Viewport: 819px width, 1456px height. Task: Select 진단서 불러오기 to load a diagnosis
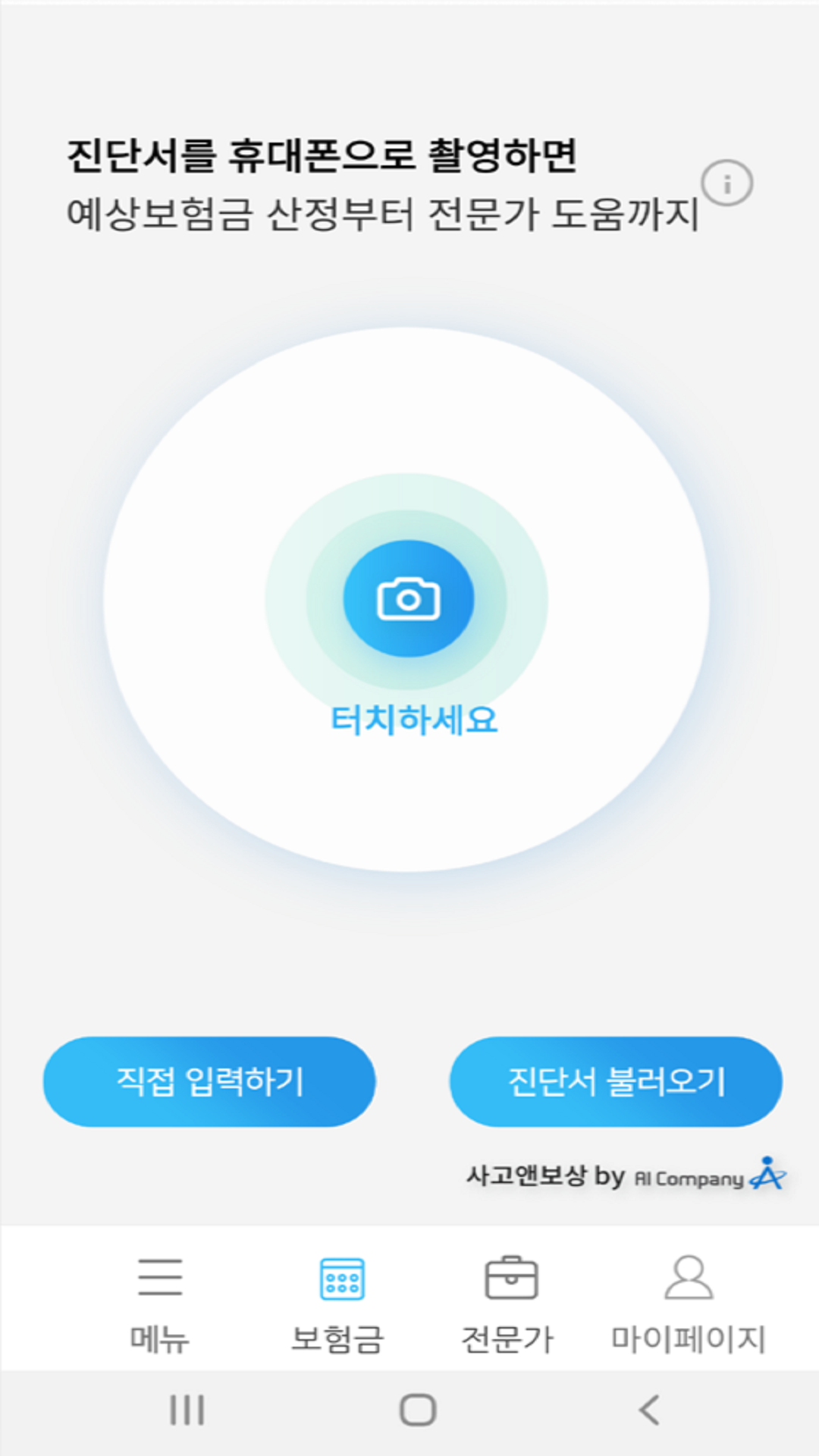(616, 1081)
